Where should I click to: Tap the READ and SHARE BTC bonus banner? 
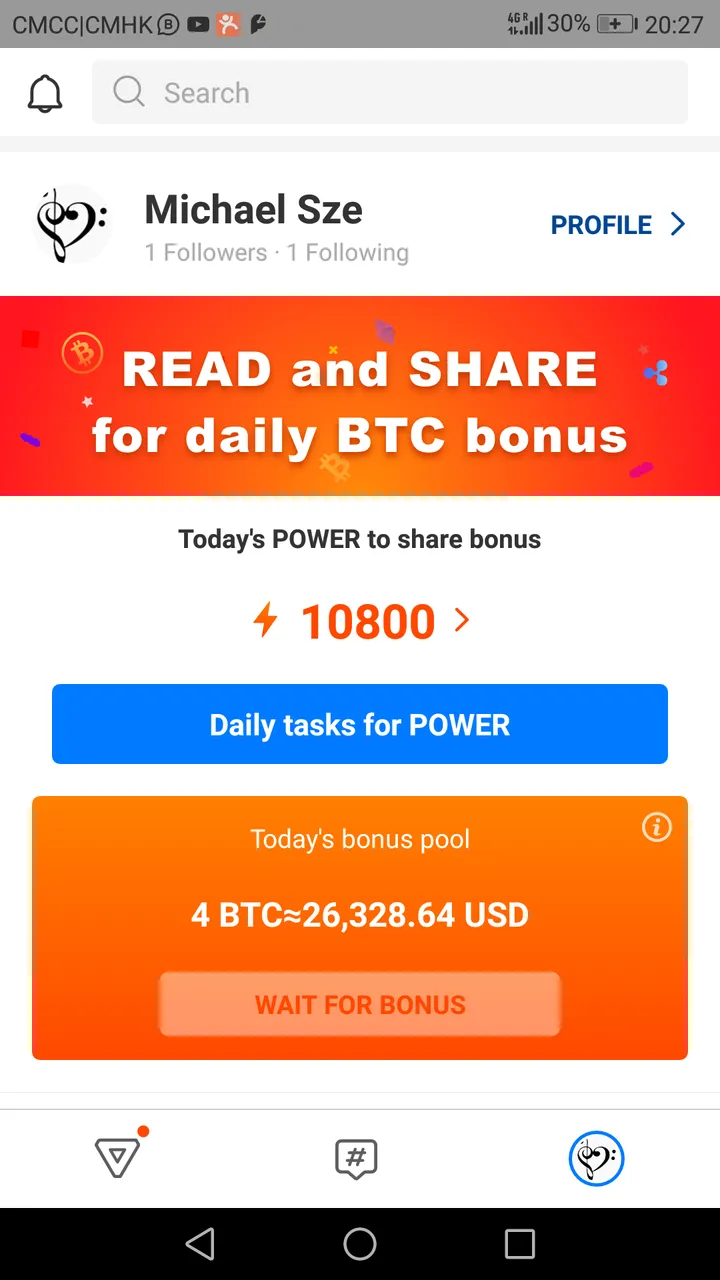pyautogui.click(x=360, y=396)
